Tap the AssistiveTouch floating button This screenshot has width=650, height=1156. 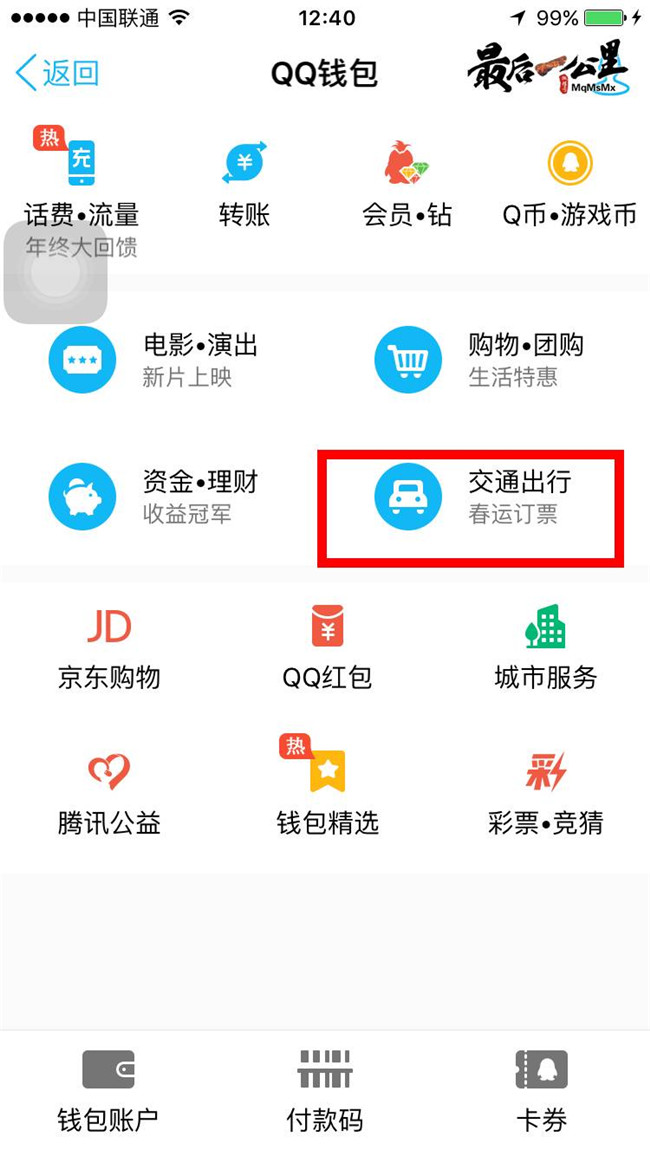pyautogui.click(x=56, y=273)
